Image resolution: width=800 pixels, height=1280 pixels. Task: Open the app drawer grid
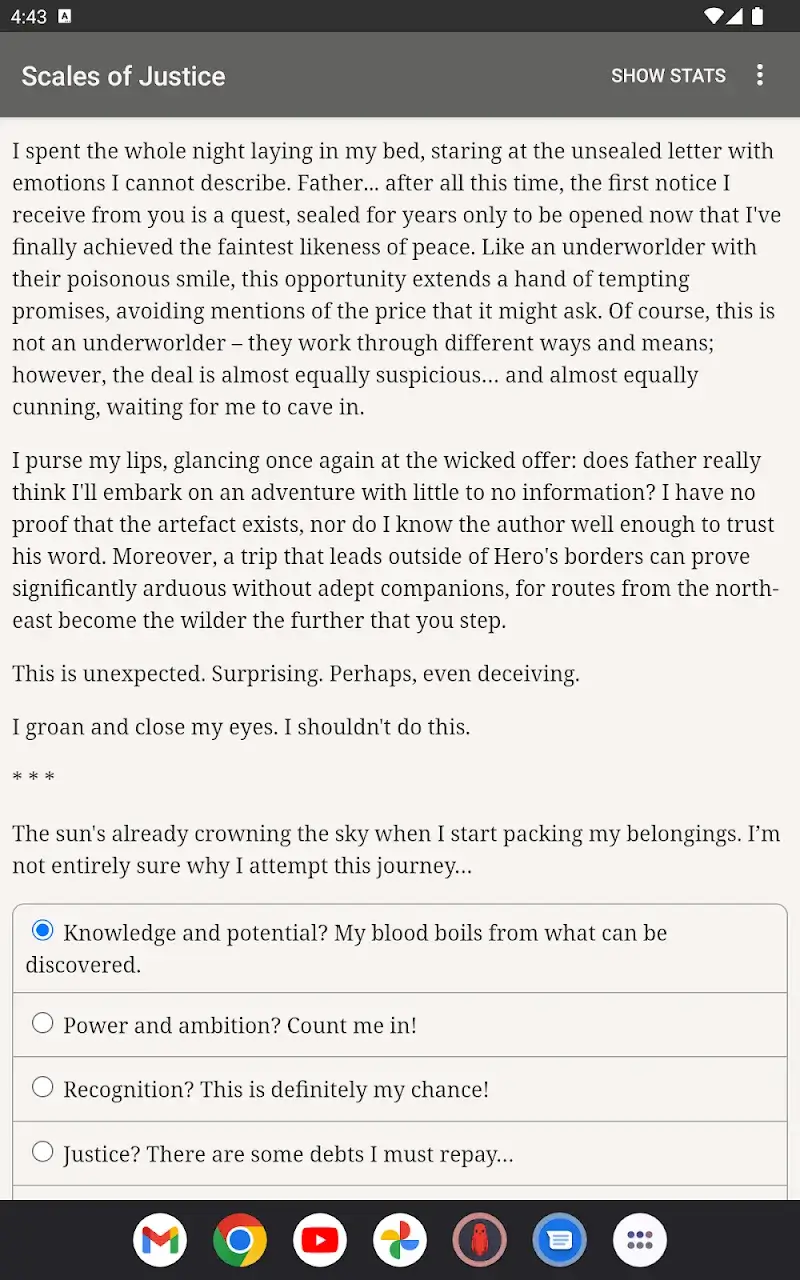(640, 1240)
